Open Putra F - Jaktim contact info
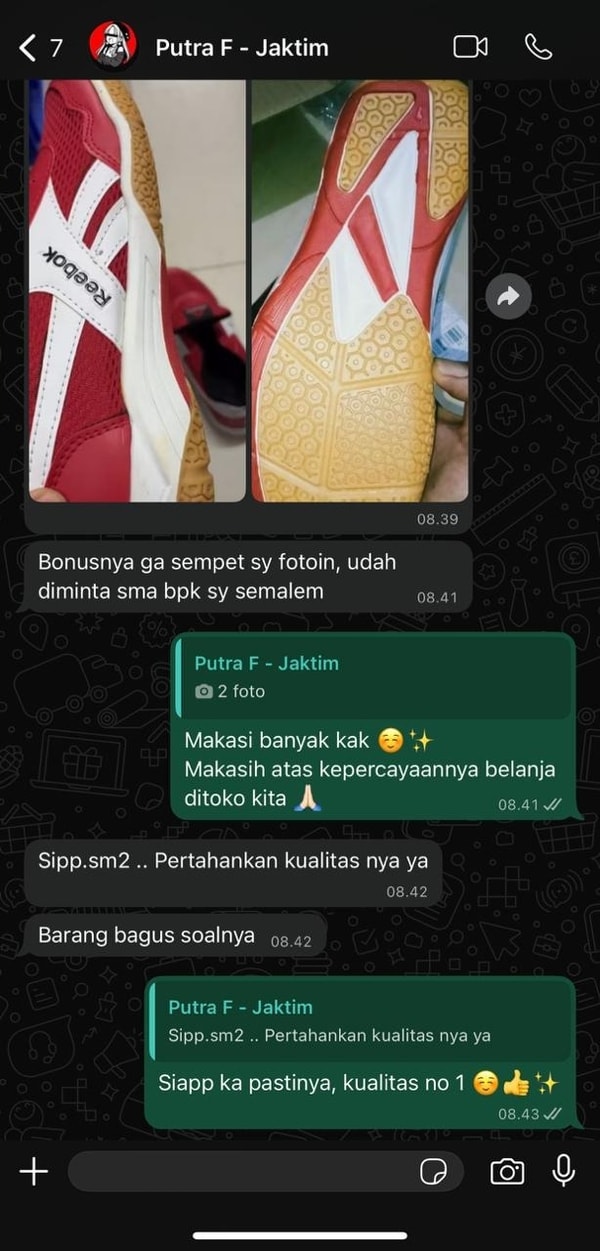Image resolution: width=600 pixels, height=1251 pixels. coord(241,47)
